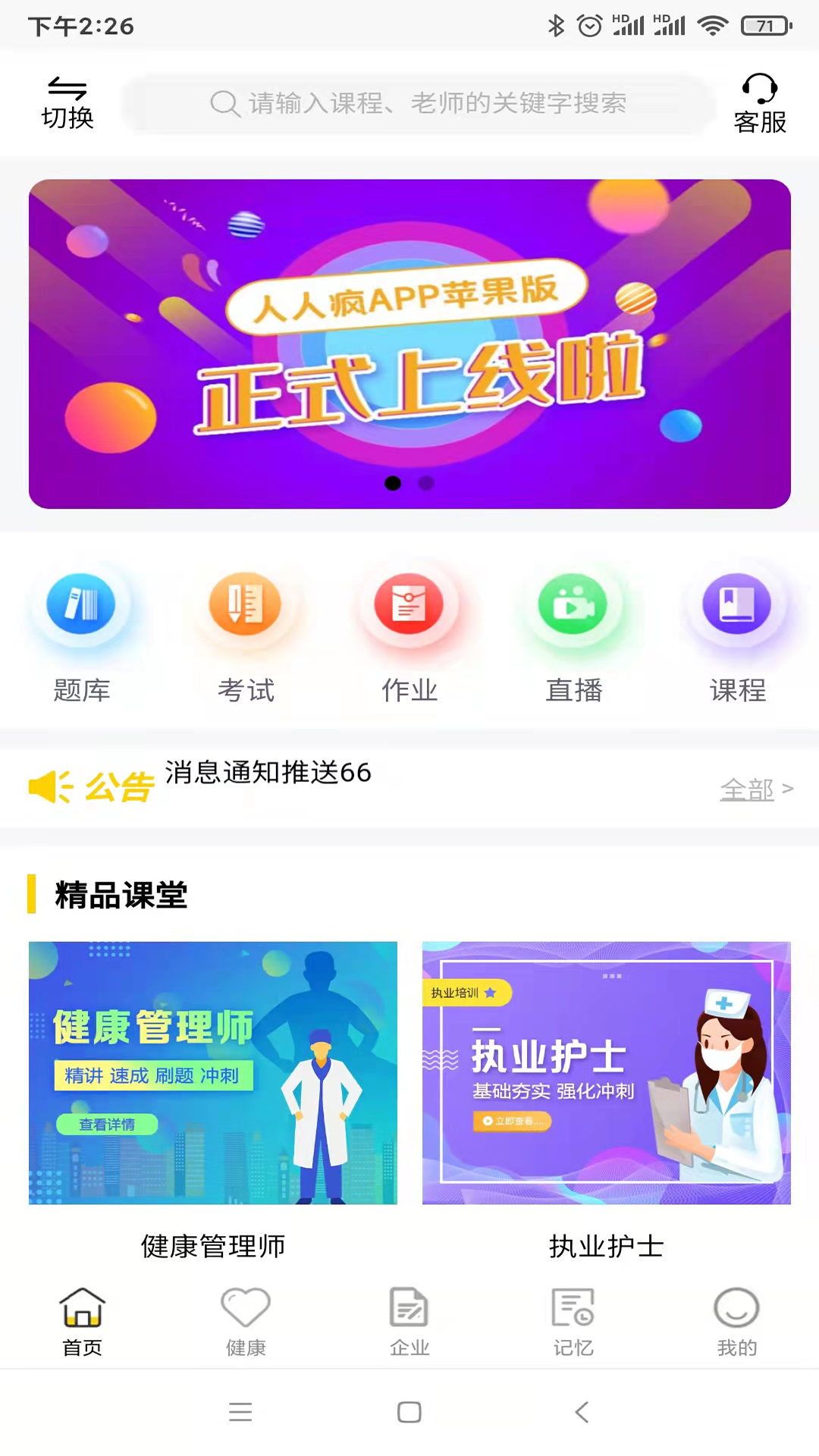
Task: Switch to the 我的 tab
Action: pos(737,1322)
